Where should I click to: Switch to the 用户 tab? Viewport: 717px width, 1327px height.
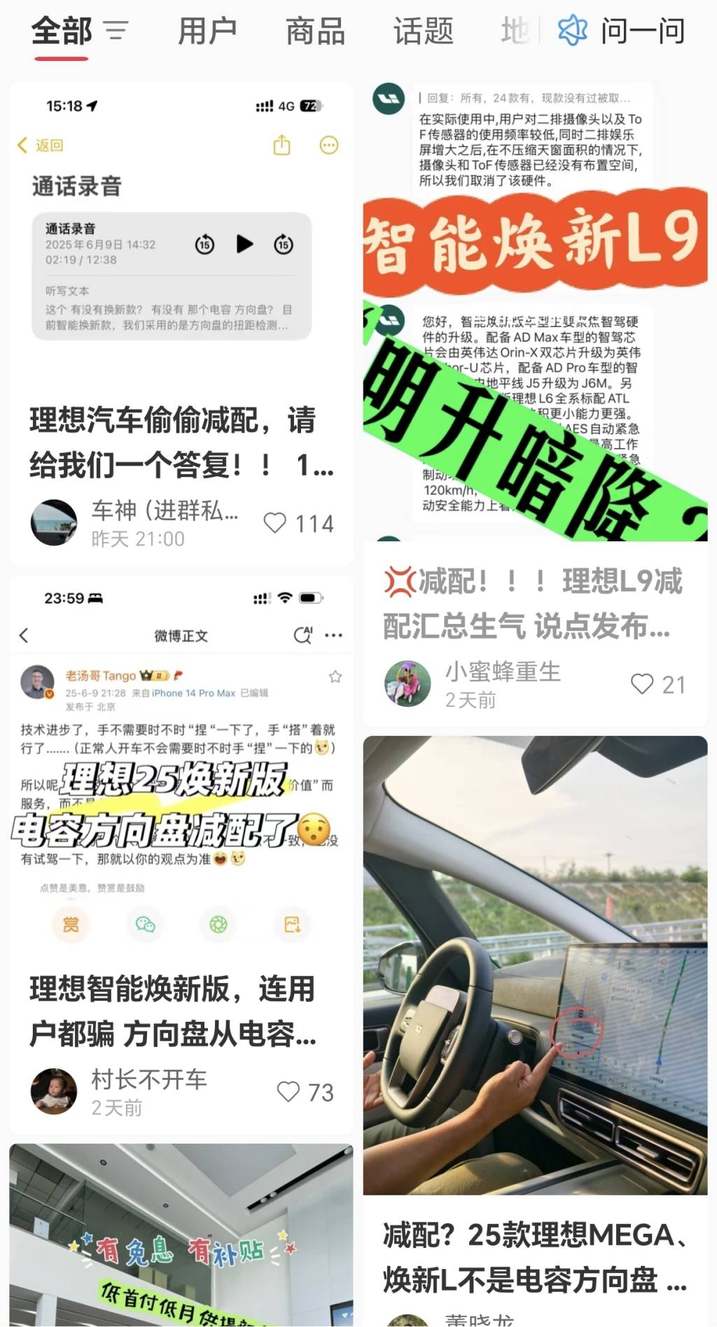point(207,31)
